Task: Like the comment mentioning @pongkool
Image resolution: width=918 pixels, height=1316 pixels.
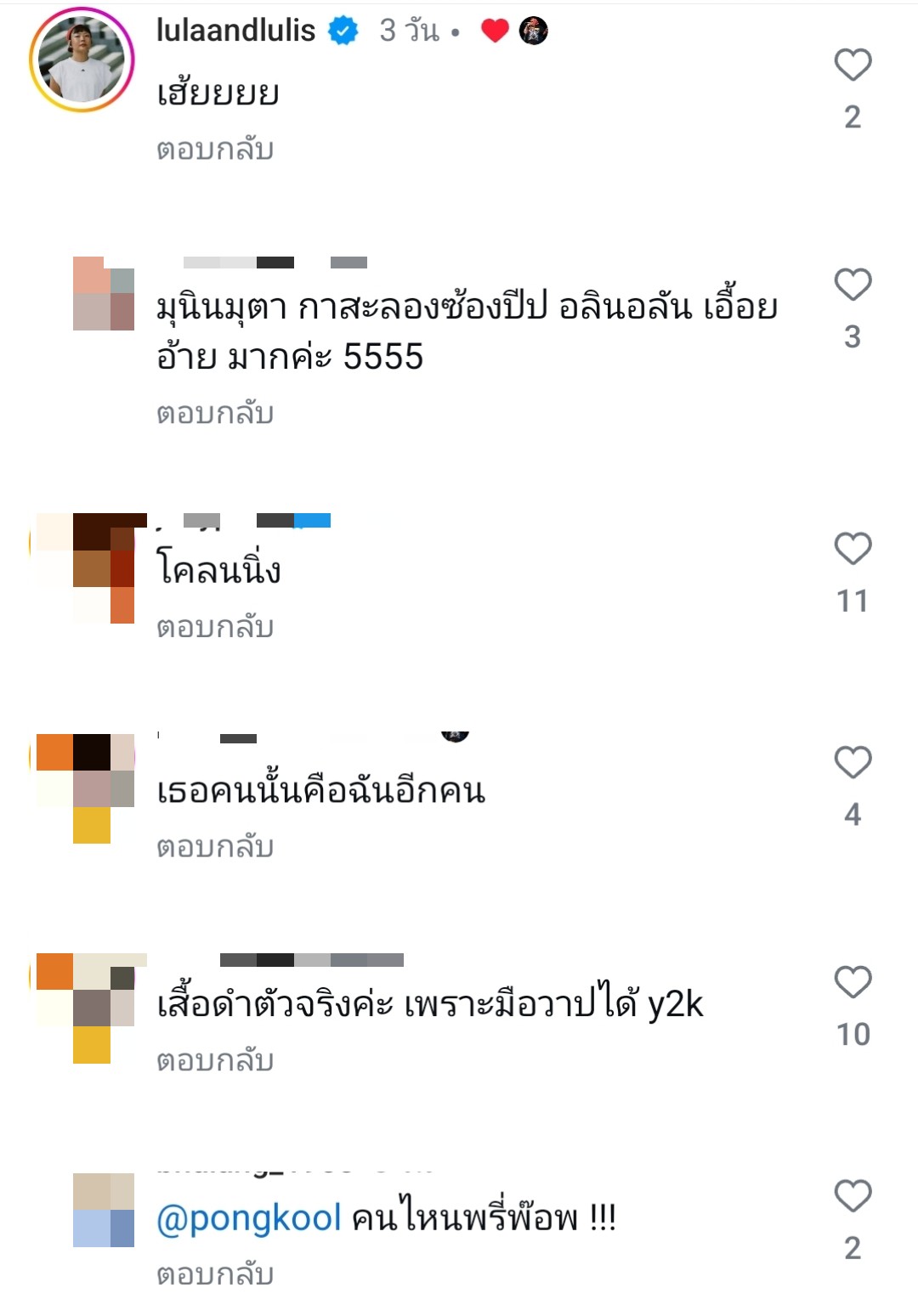Action: coord(853,1196)
